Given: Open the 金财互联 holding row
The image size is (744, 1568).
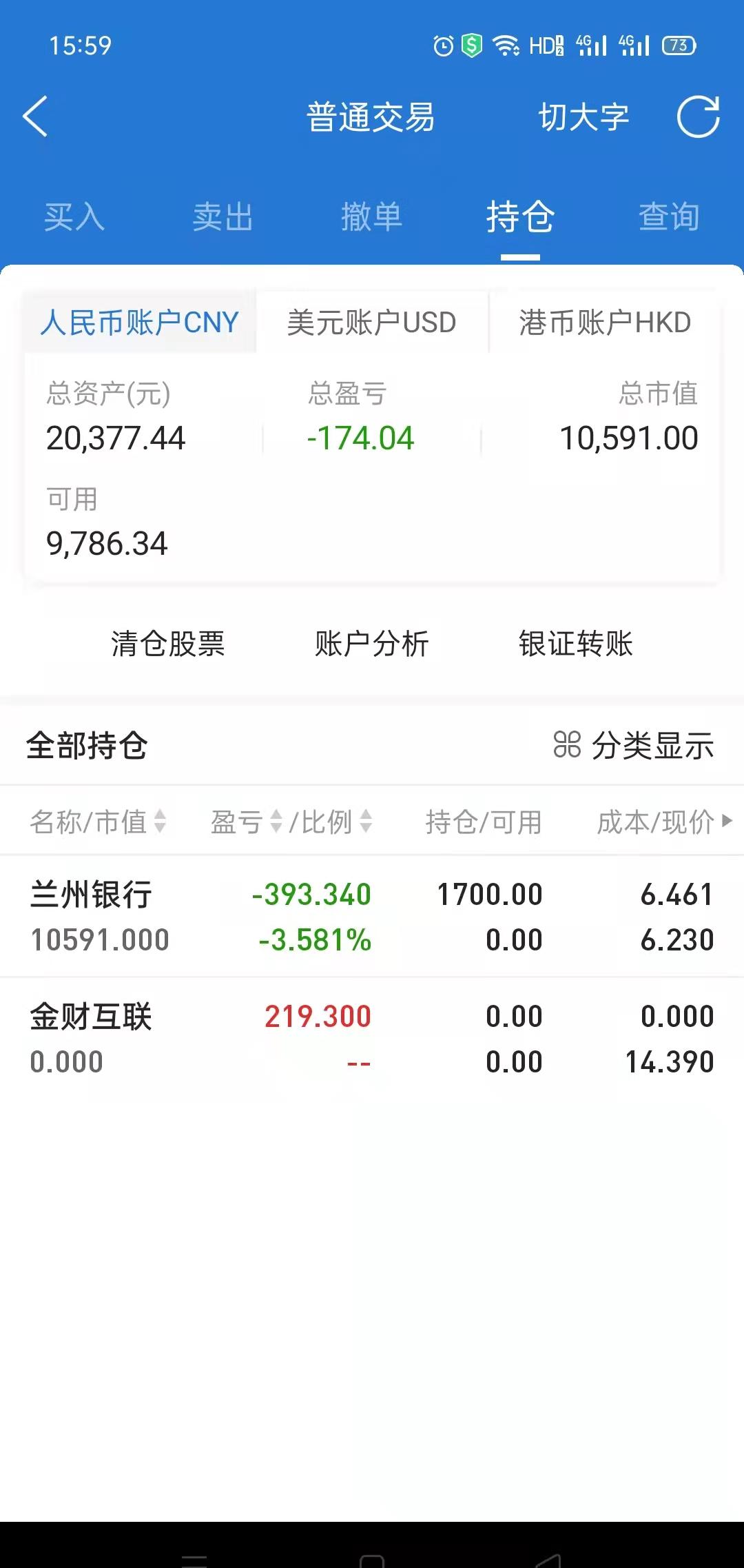Looking at the screenshot, I should click(x=372, y=1038).
